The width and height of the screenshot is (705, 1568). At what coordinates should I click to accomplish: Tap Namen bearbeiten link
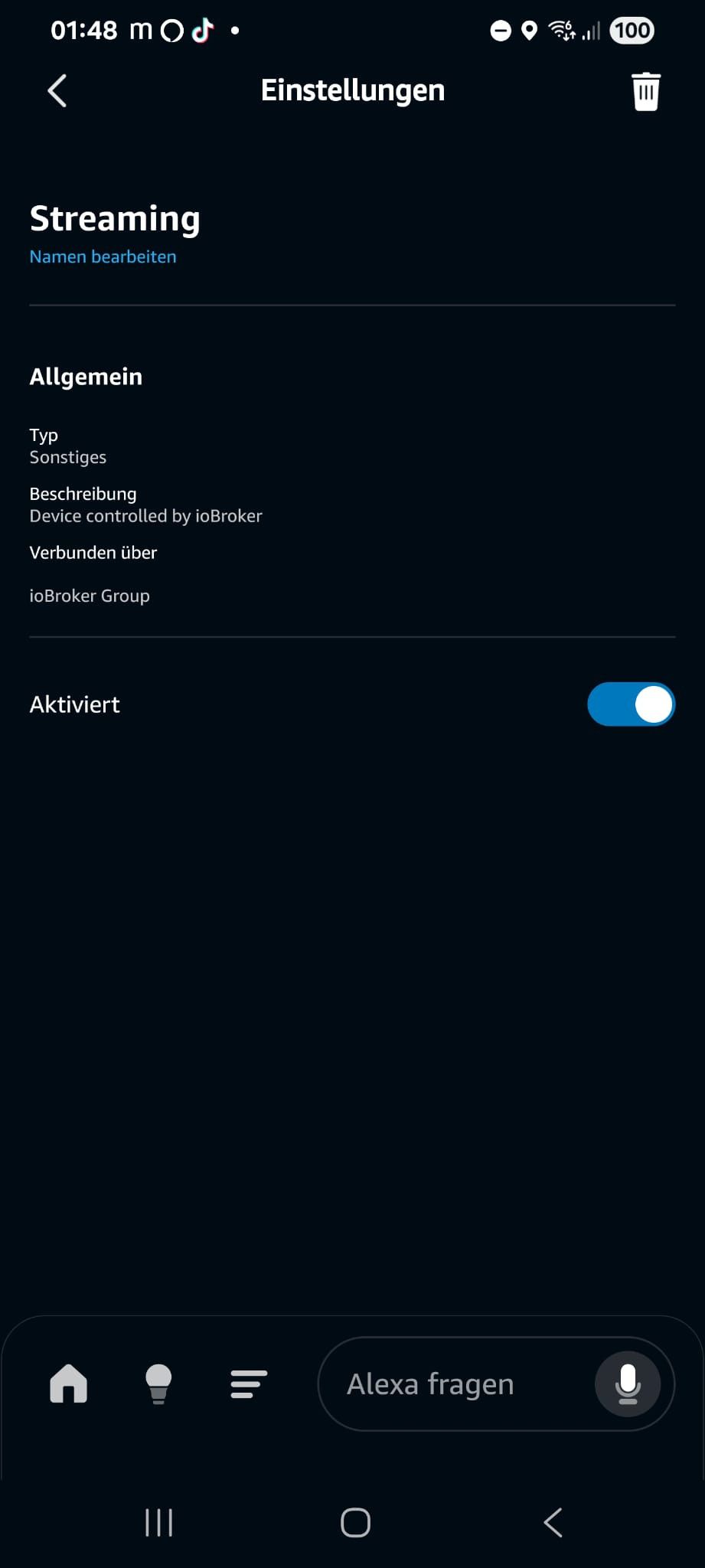point(103,257)
